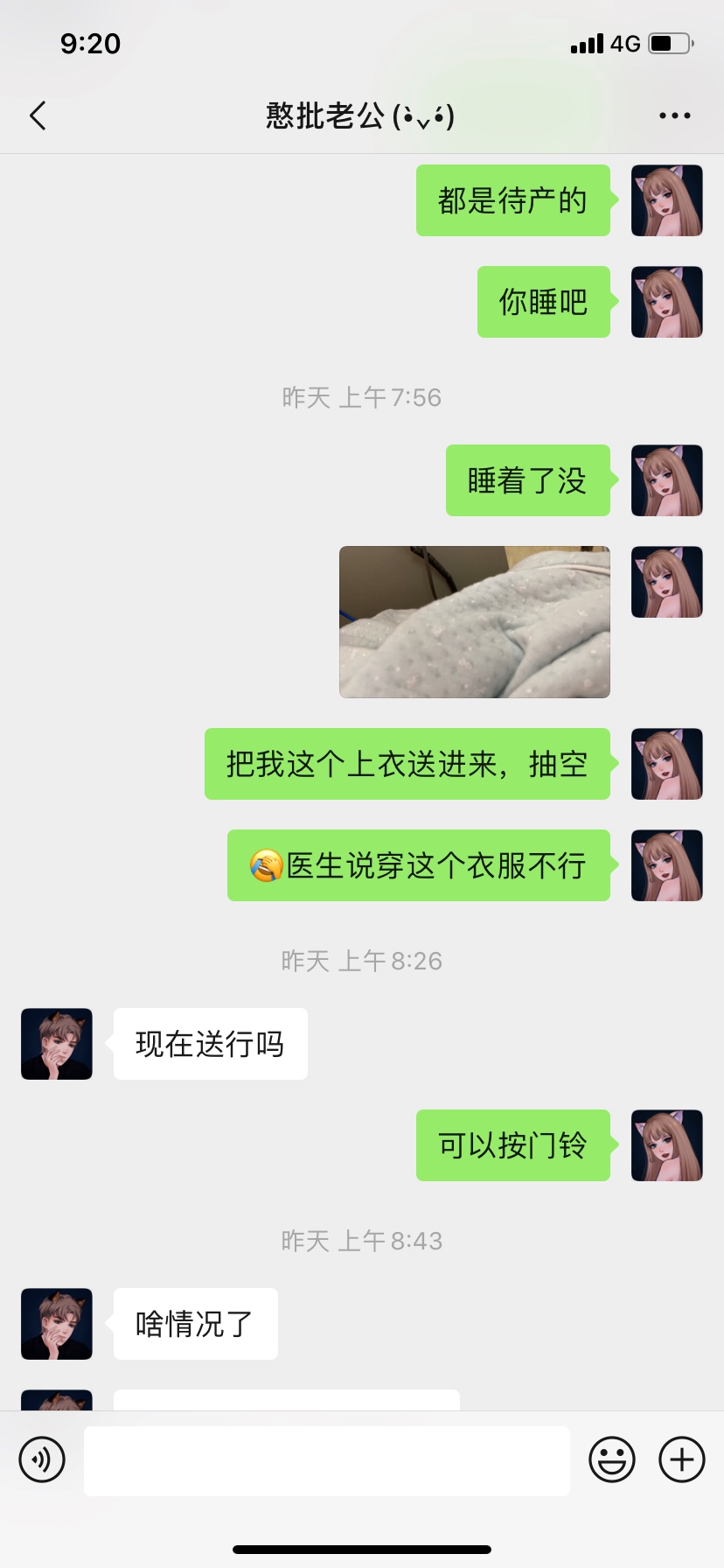Open the emoji sticker panel
The image size is (724, 1568).
[x=612, y=1459]
